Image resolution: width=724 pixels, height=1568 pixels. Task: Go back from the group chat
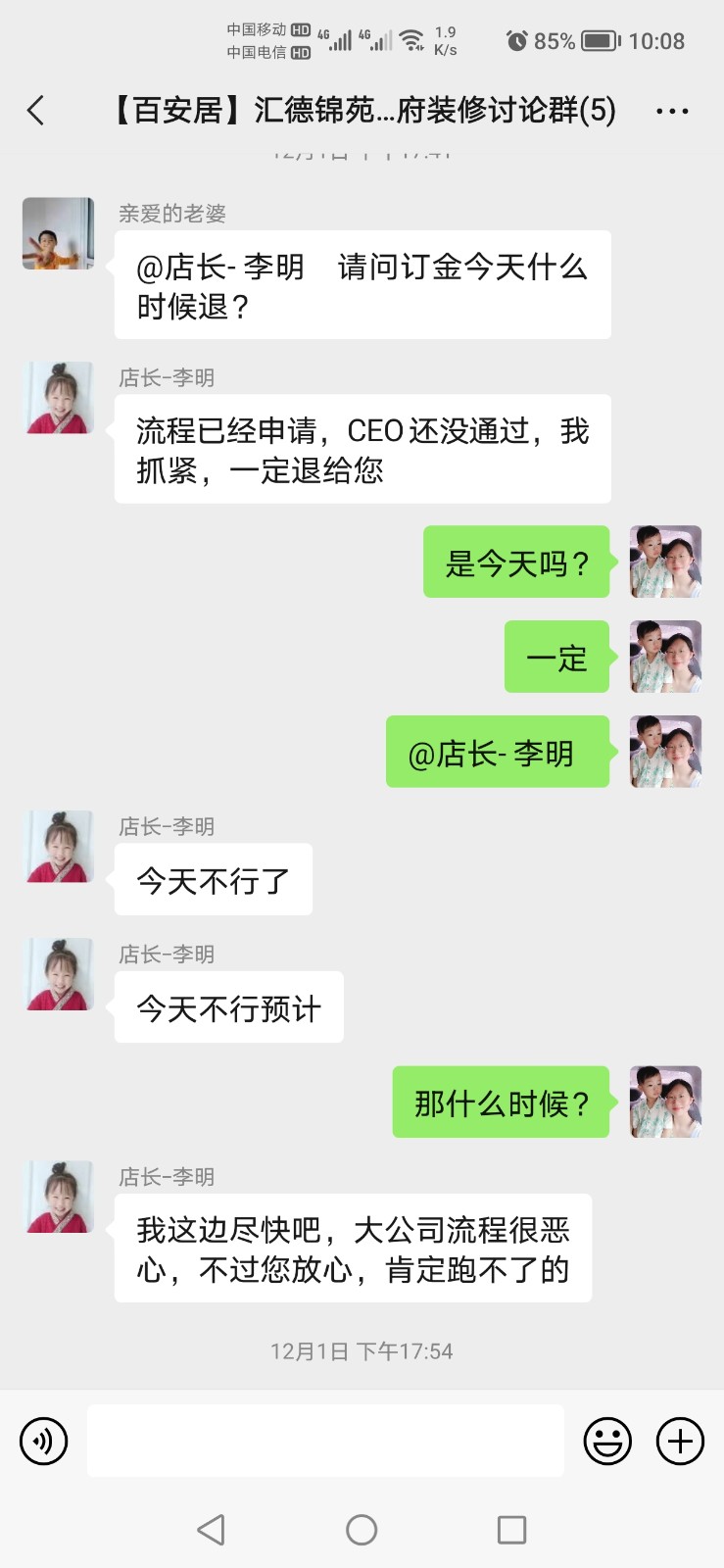[x=36, y=111]
